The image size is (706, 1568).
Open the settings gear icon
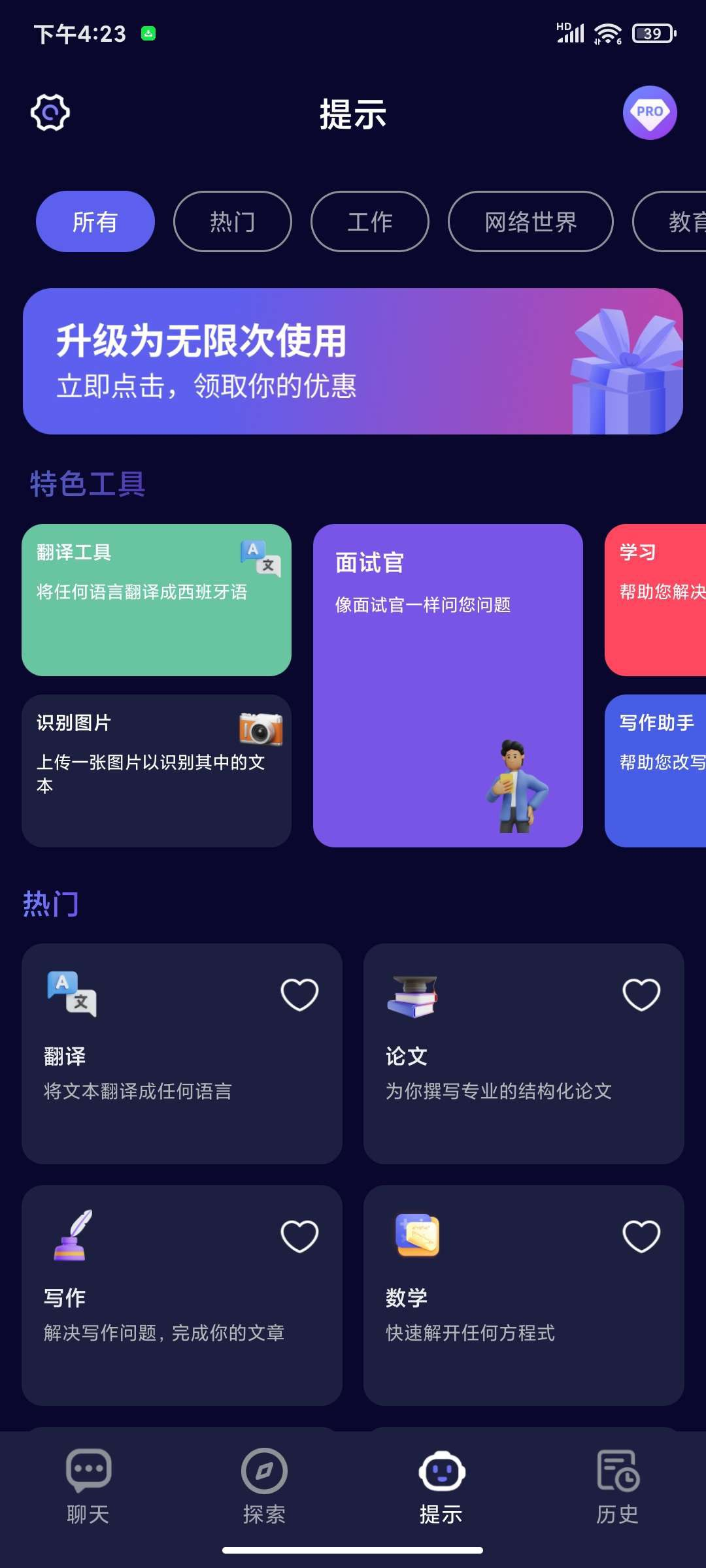pos(51,112)
